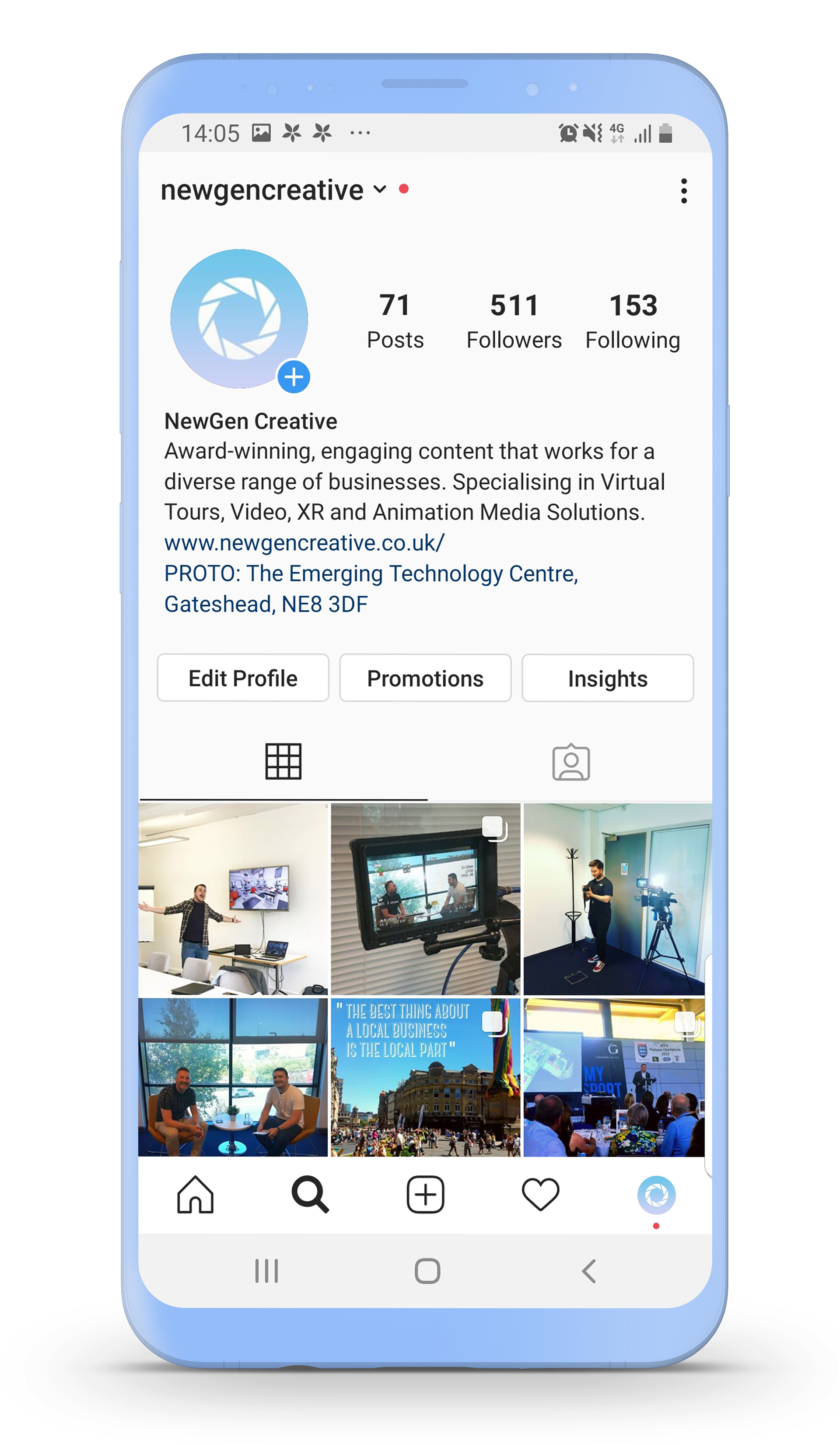Image resolution: width=840 pixels, height=1445 pixels.
Task: View the 153 Following list
Action: coord(633,320)
